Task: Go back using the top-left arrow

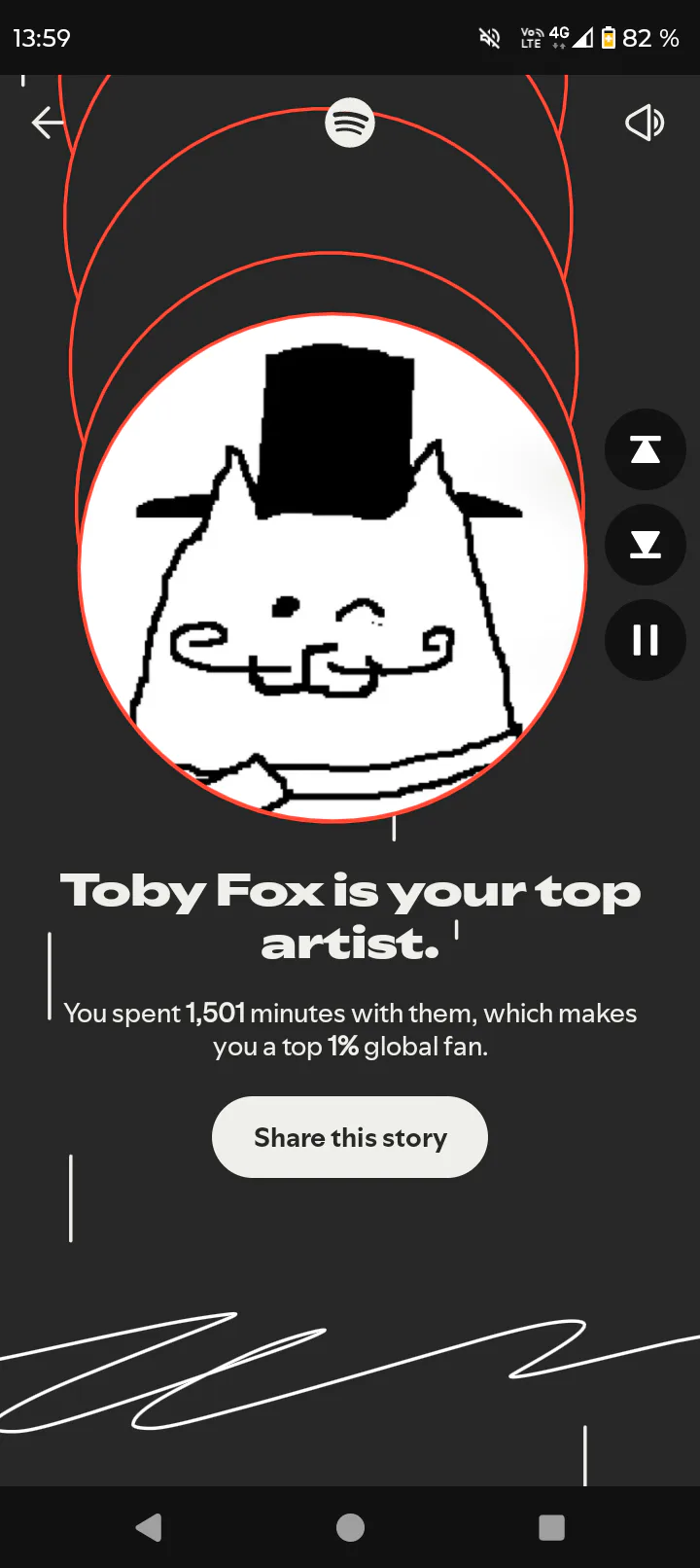Action: (x=47, y=123)
